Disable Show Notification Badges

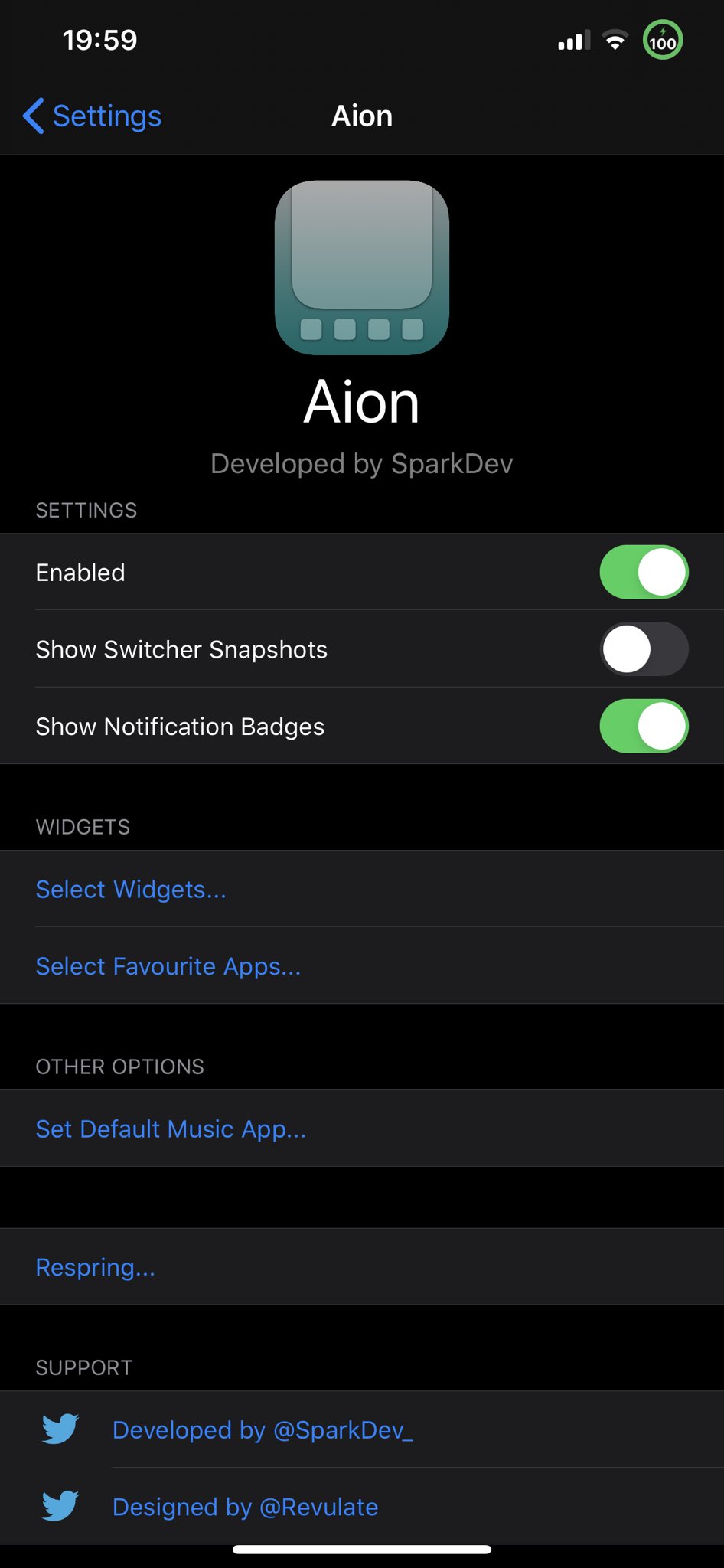pos(644,726)
